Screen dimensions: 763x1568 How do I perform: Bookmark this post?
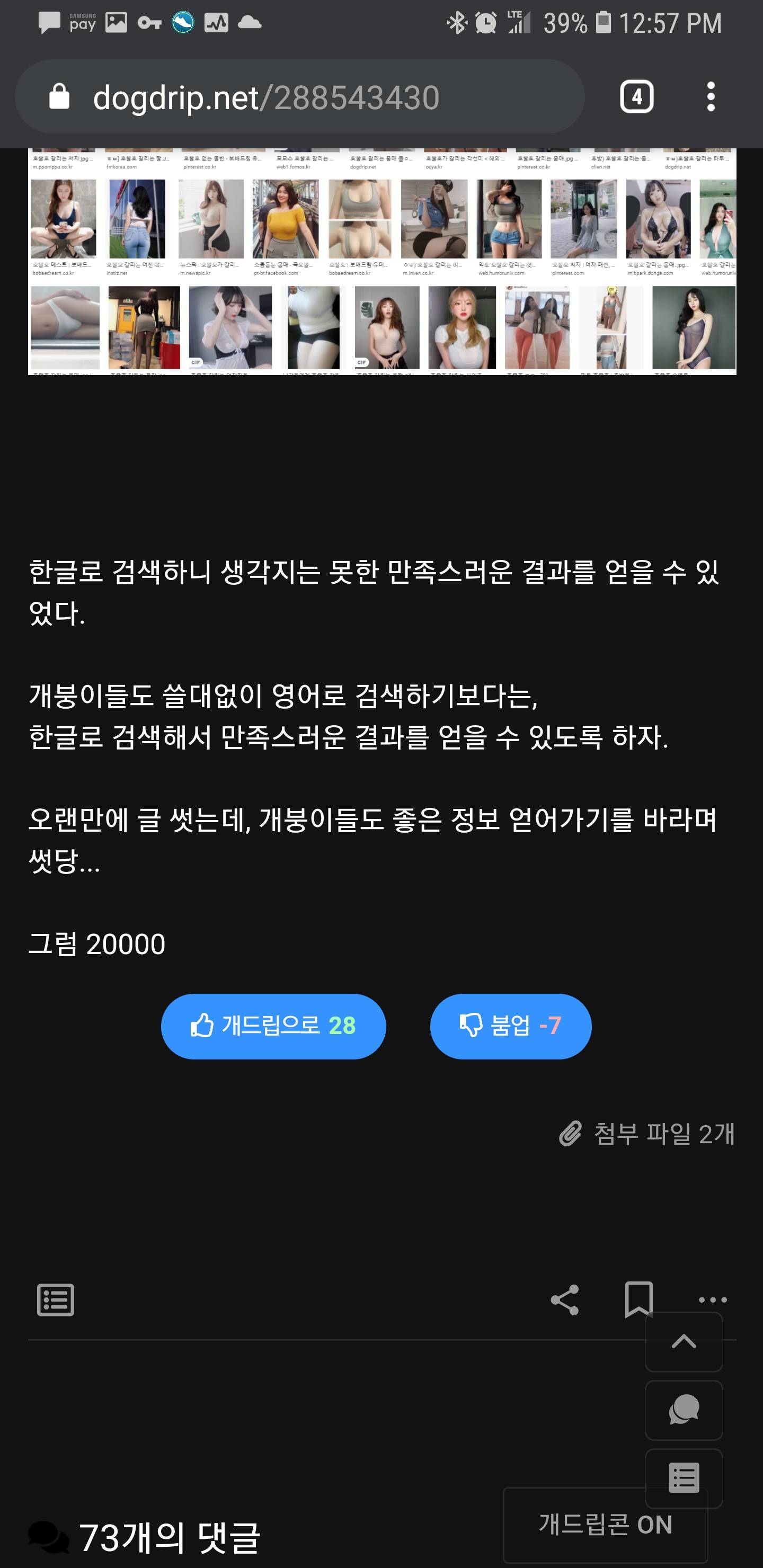pos(638,1299)
